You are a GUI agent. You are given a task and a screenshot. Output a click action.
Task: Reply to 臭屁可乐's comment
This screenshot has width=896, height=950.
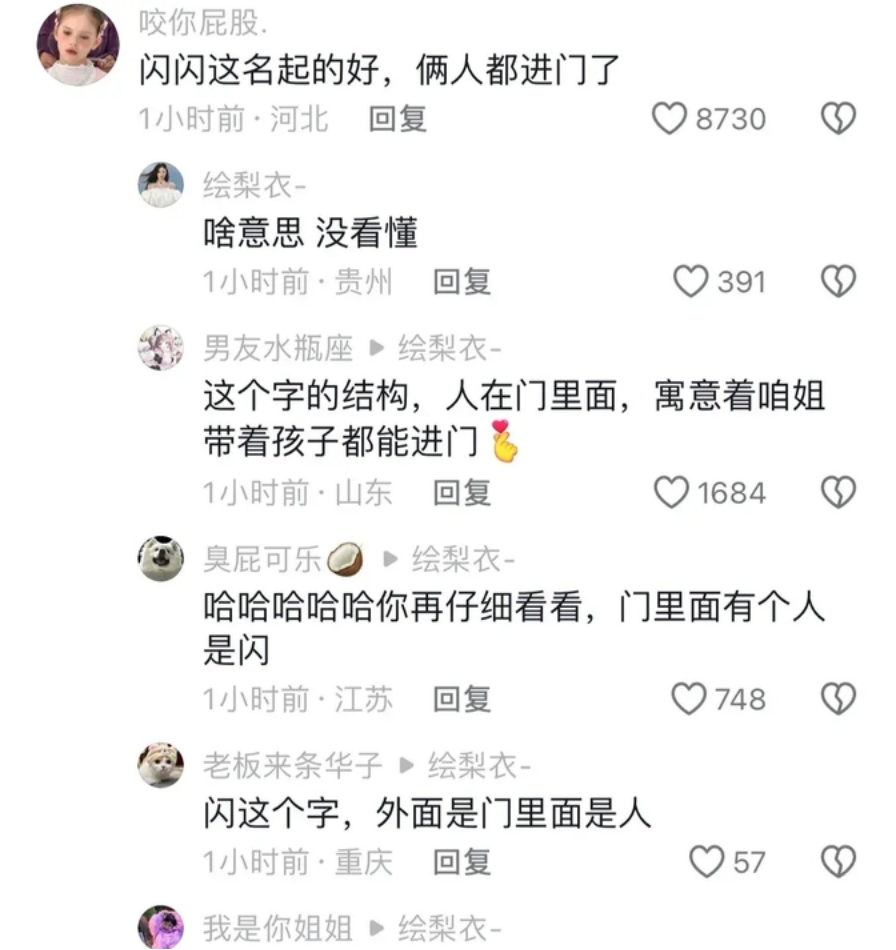pyautogui.click(x=462, y=699)
